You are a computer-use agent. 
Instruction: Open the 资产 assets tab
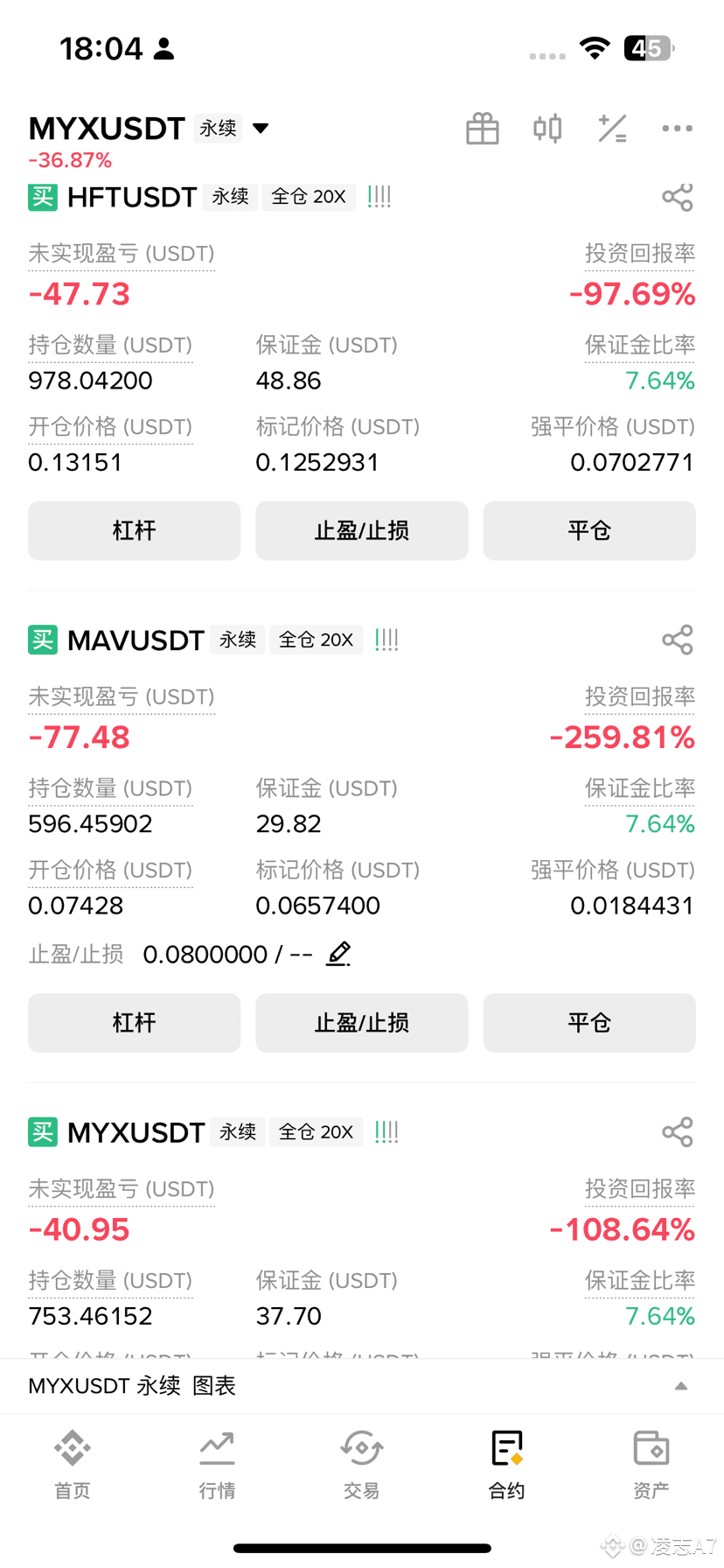click(651, 1465)
